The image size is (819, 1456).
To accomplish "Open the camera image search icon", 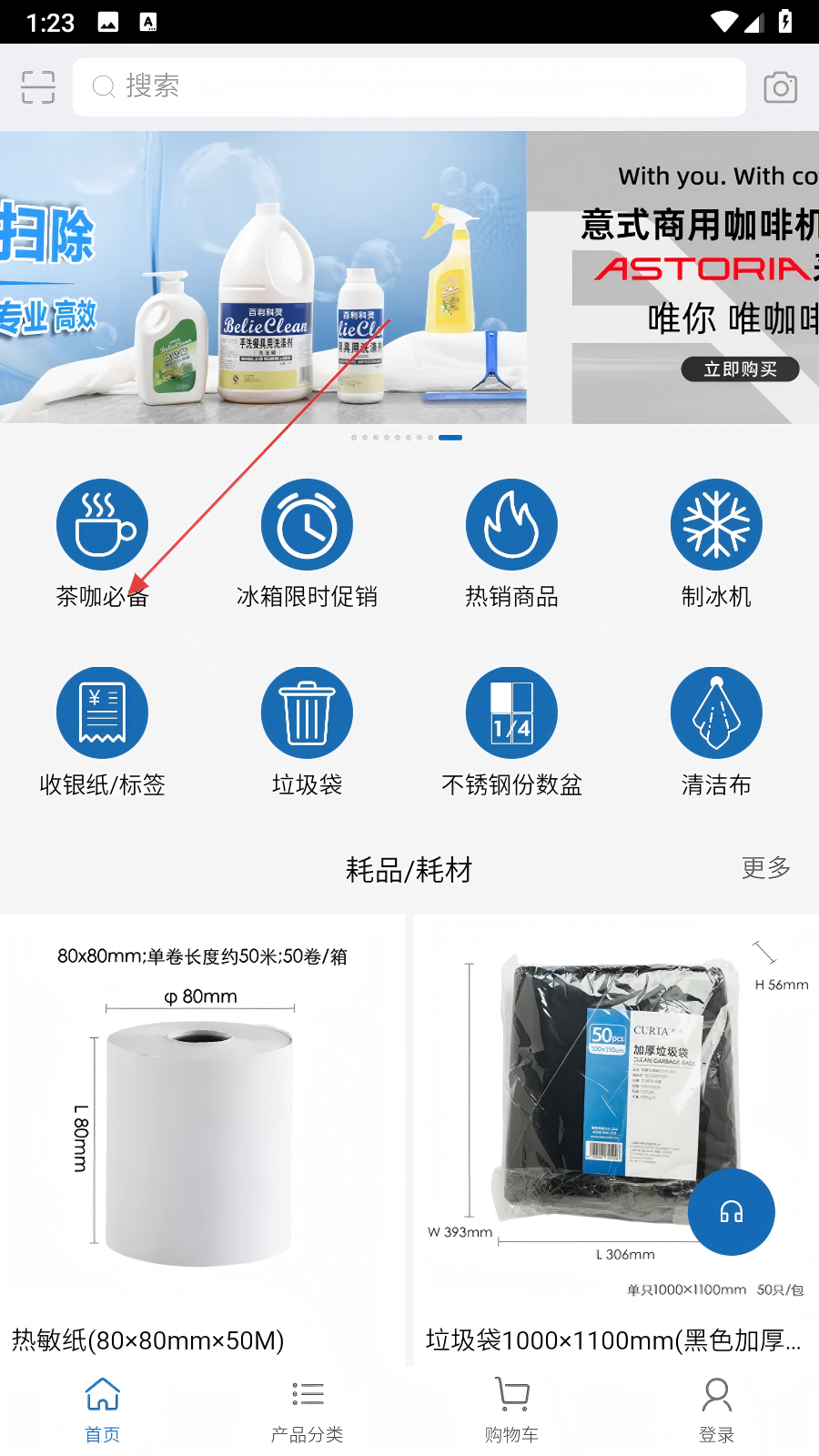I will point(780,87).
